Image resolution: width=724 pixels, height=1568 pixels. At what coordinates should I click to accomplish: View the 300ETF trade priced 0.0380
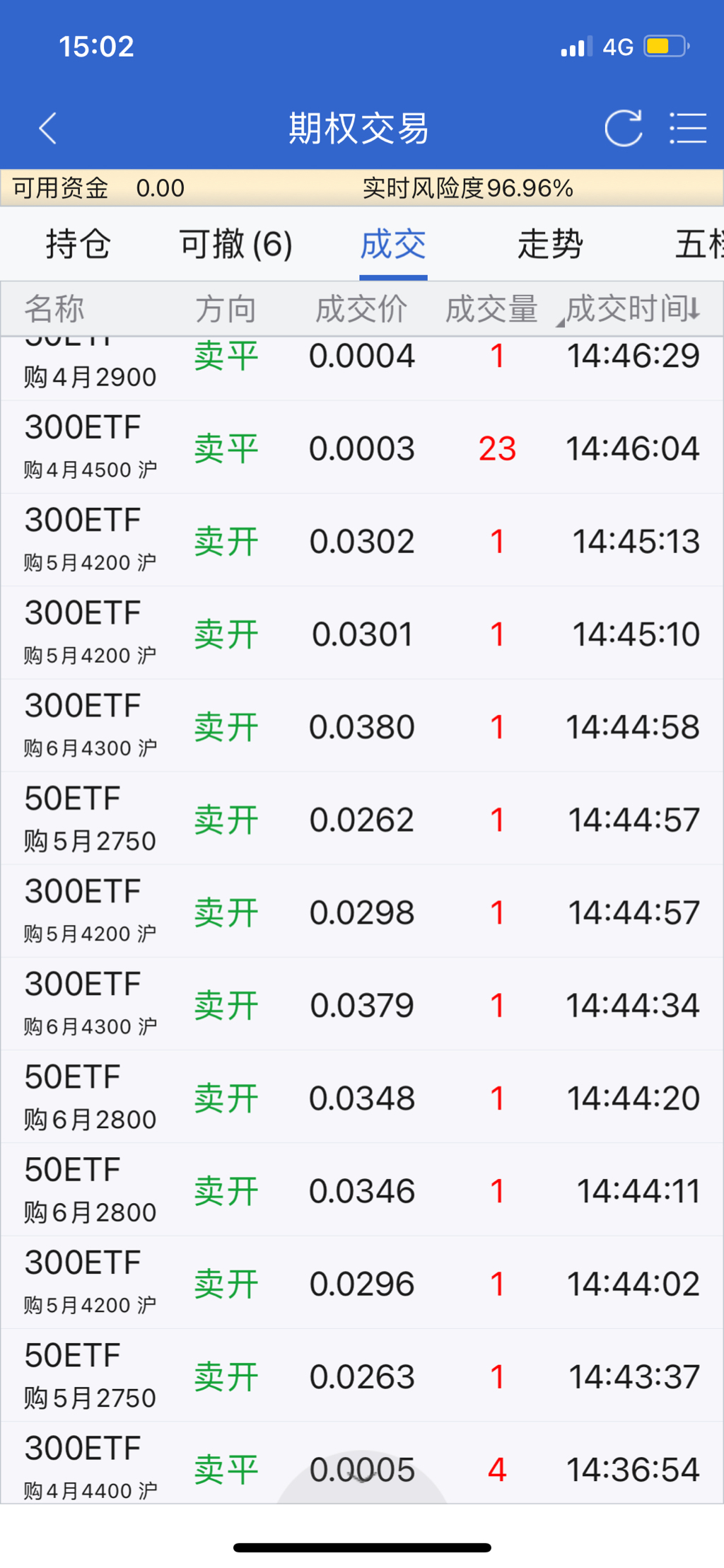362,726
